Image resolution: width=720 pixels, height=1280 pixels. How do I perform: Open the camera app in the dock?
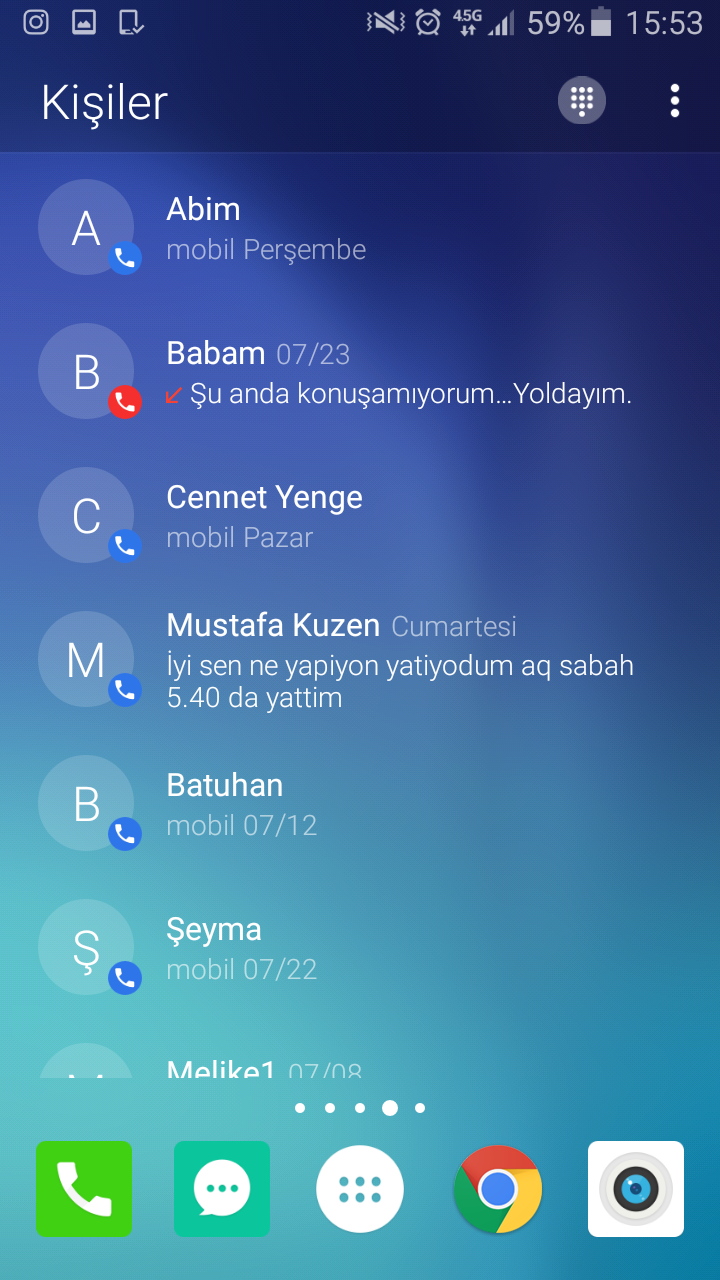point(636,1189)
